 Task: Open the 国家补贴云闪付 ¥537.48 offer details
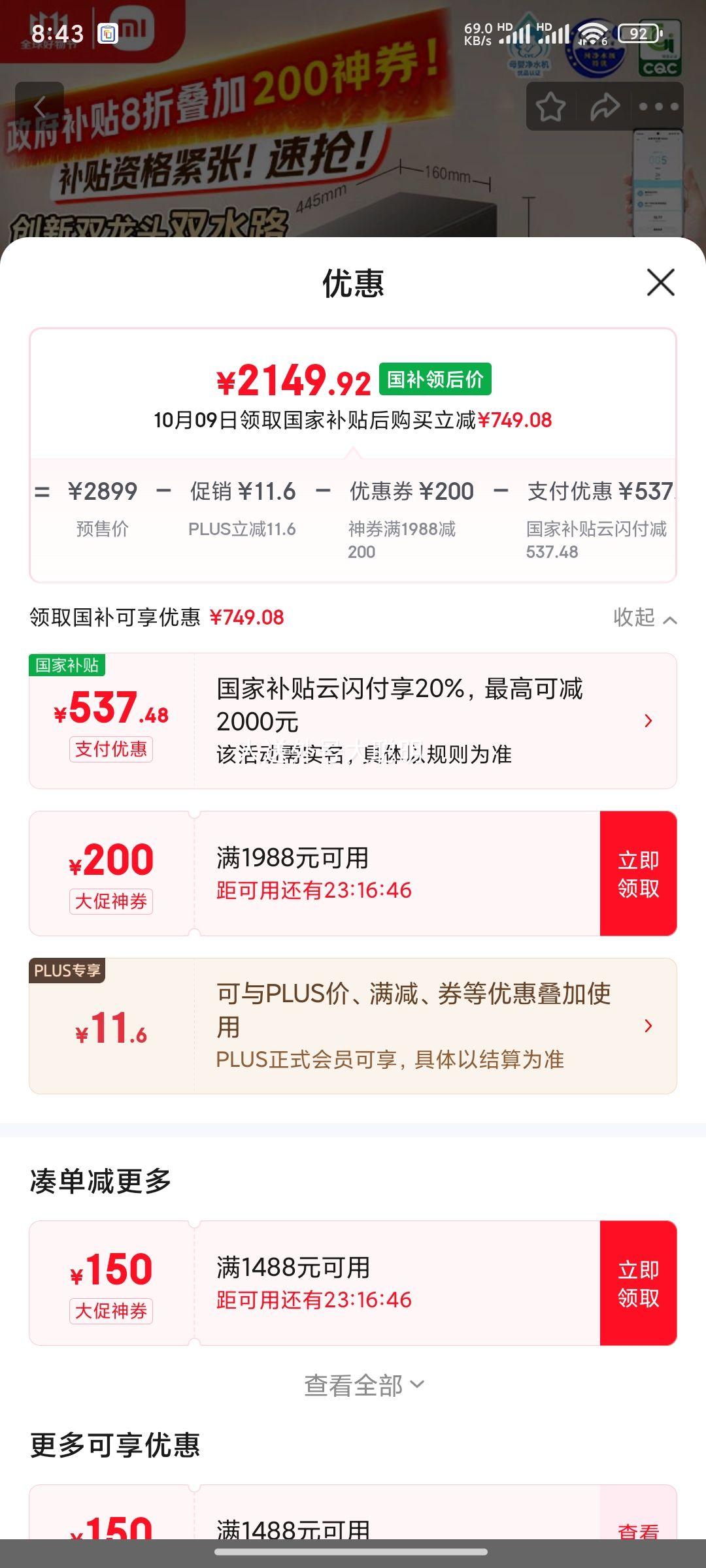(647, 721)
